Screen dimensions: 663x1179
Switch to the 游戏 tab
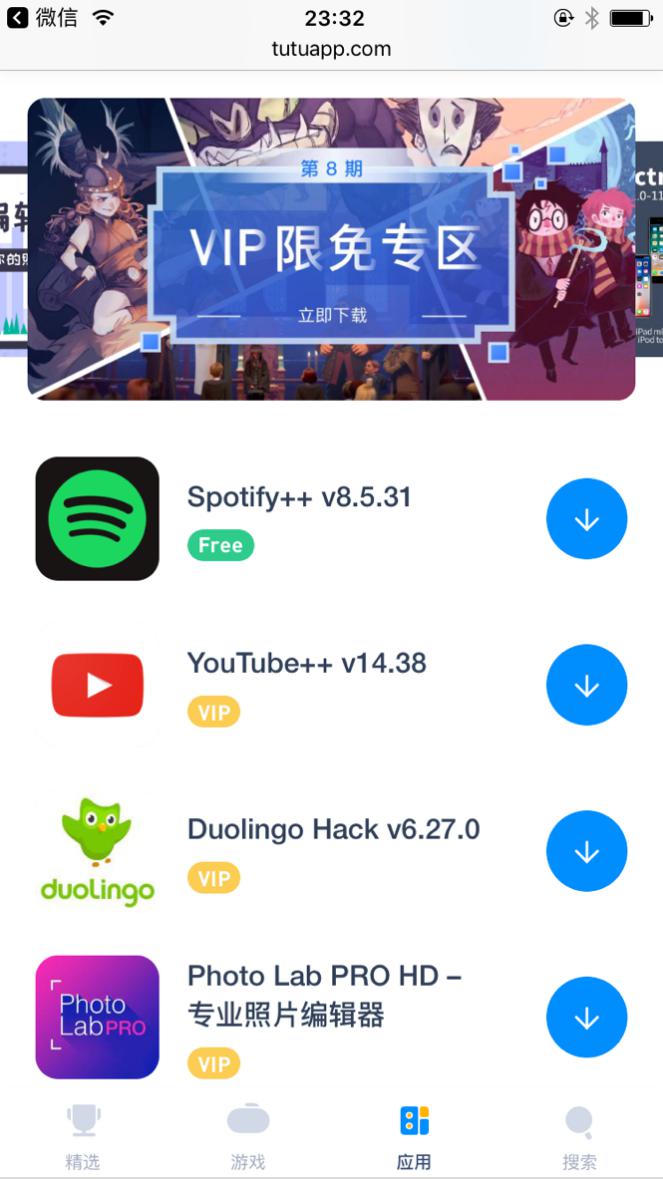248,1137
